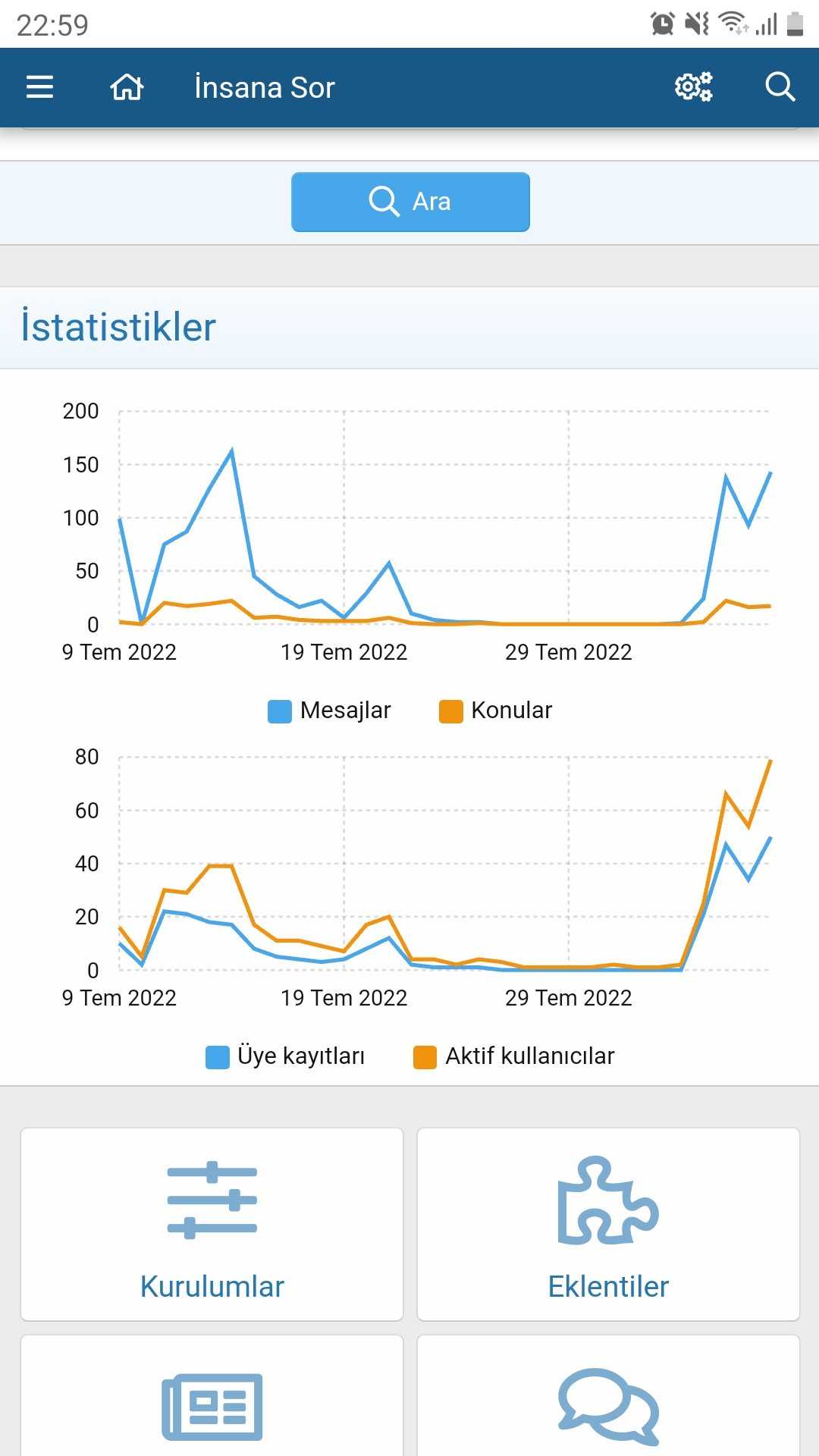Open the card with chat bubbles icon
This screenshot has height=1456, width=819.
point(608,1396)
